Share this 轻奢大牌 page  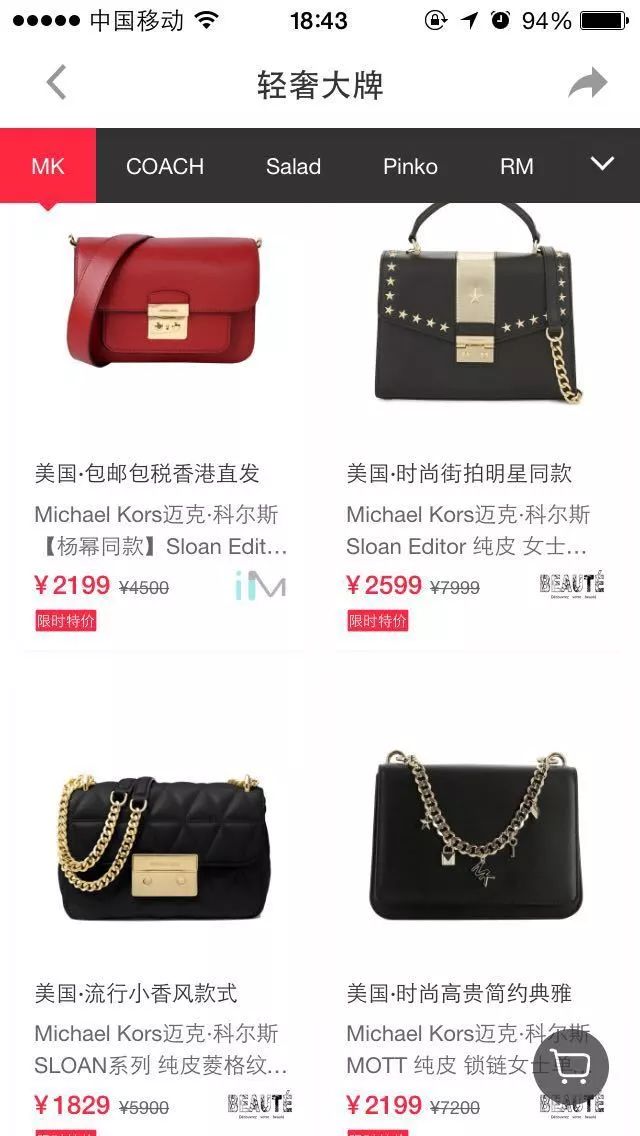587,83
